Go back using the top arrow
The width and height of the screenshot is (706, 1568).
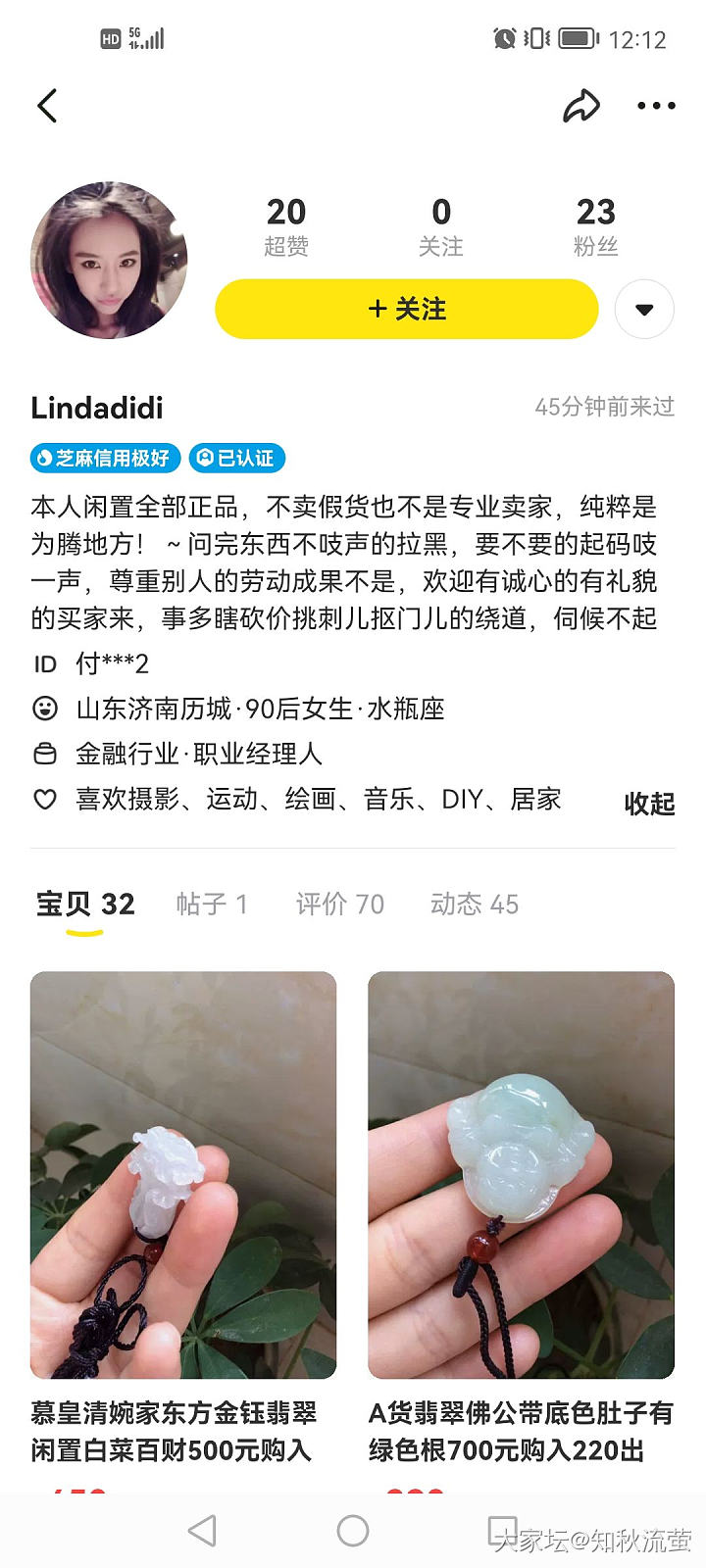point(47,106)
